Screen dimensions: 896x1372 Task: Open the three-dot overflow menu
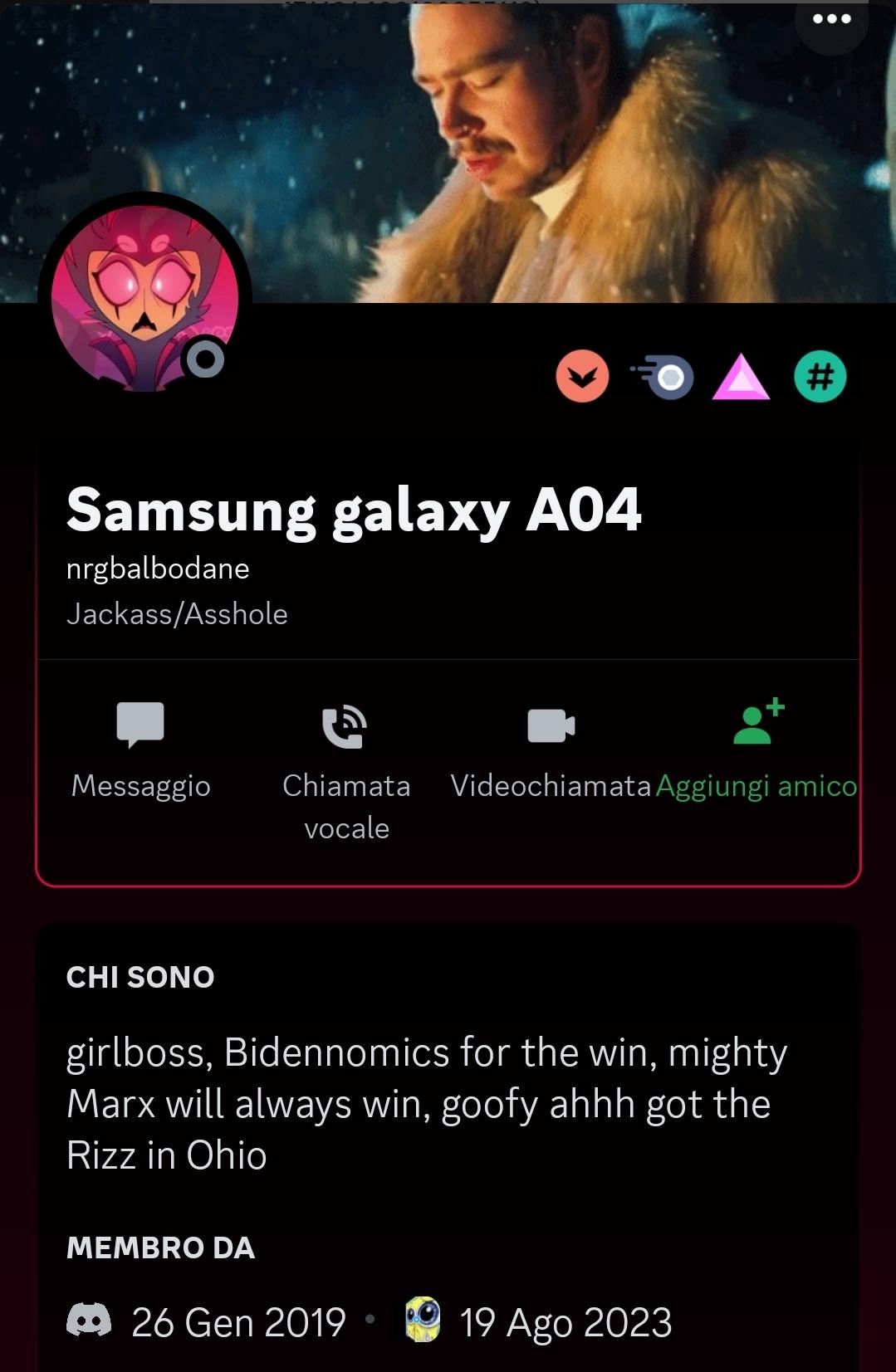pos(831,19)
